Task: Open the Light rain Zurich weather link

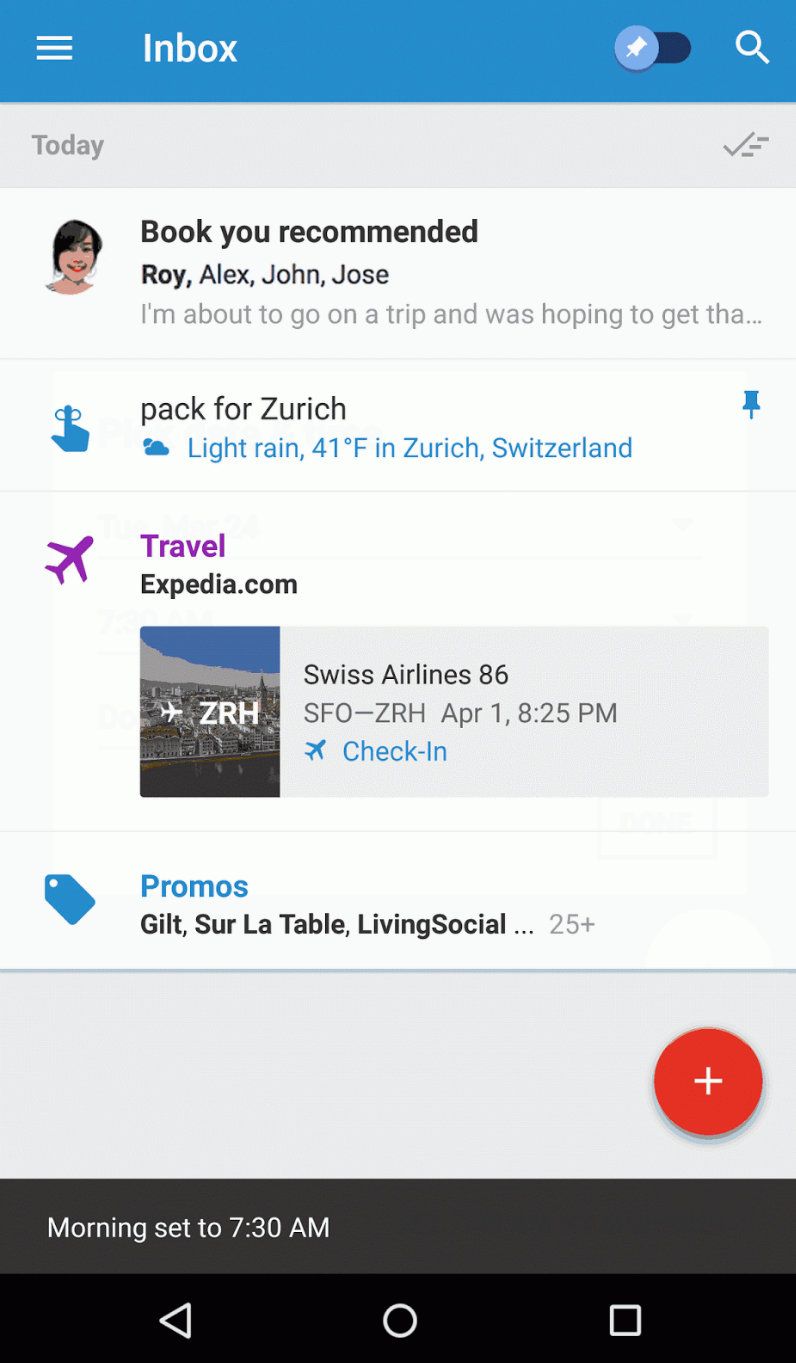Action: tap(409, 447)
